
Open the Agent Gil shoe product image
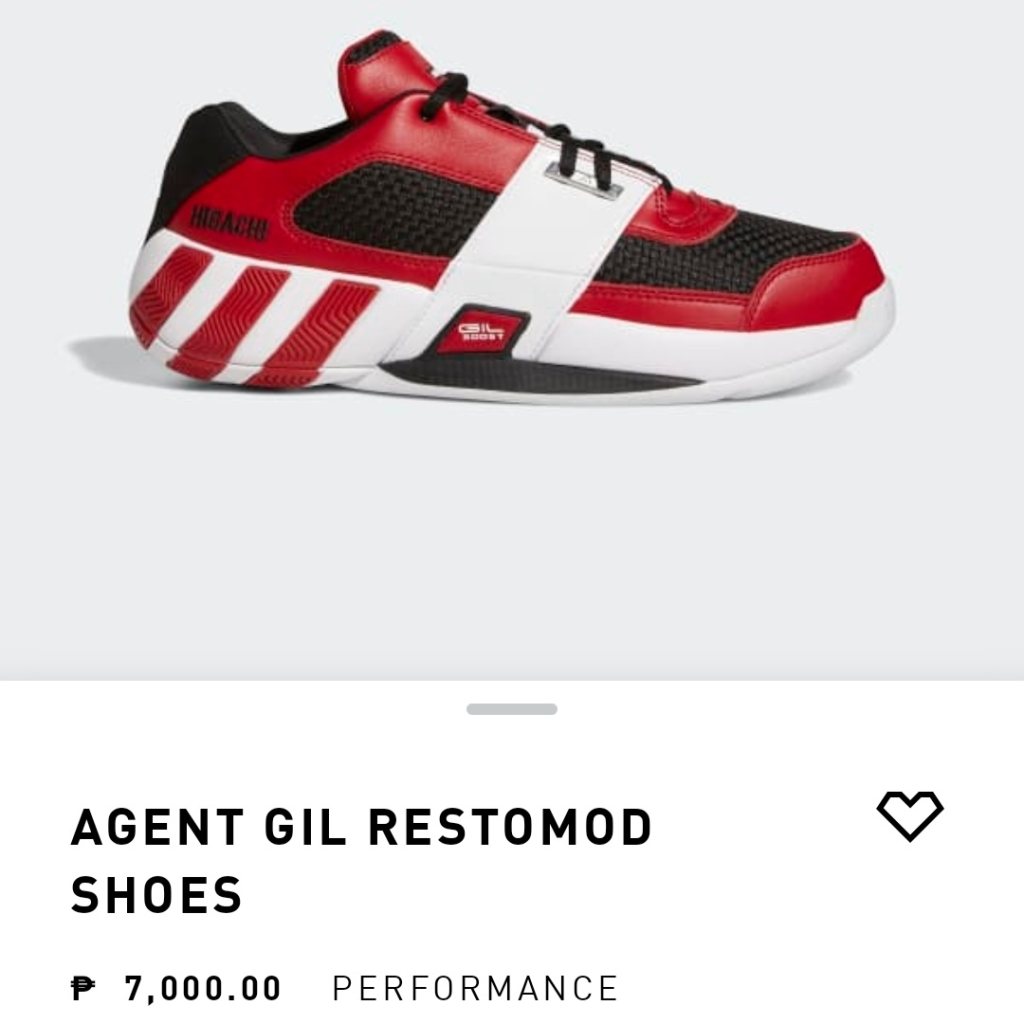512,230
